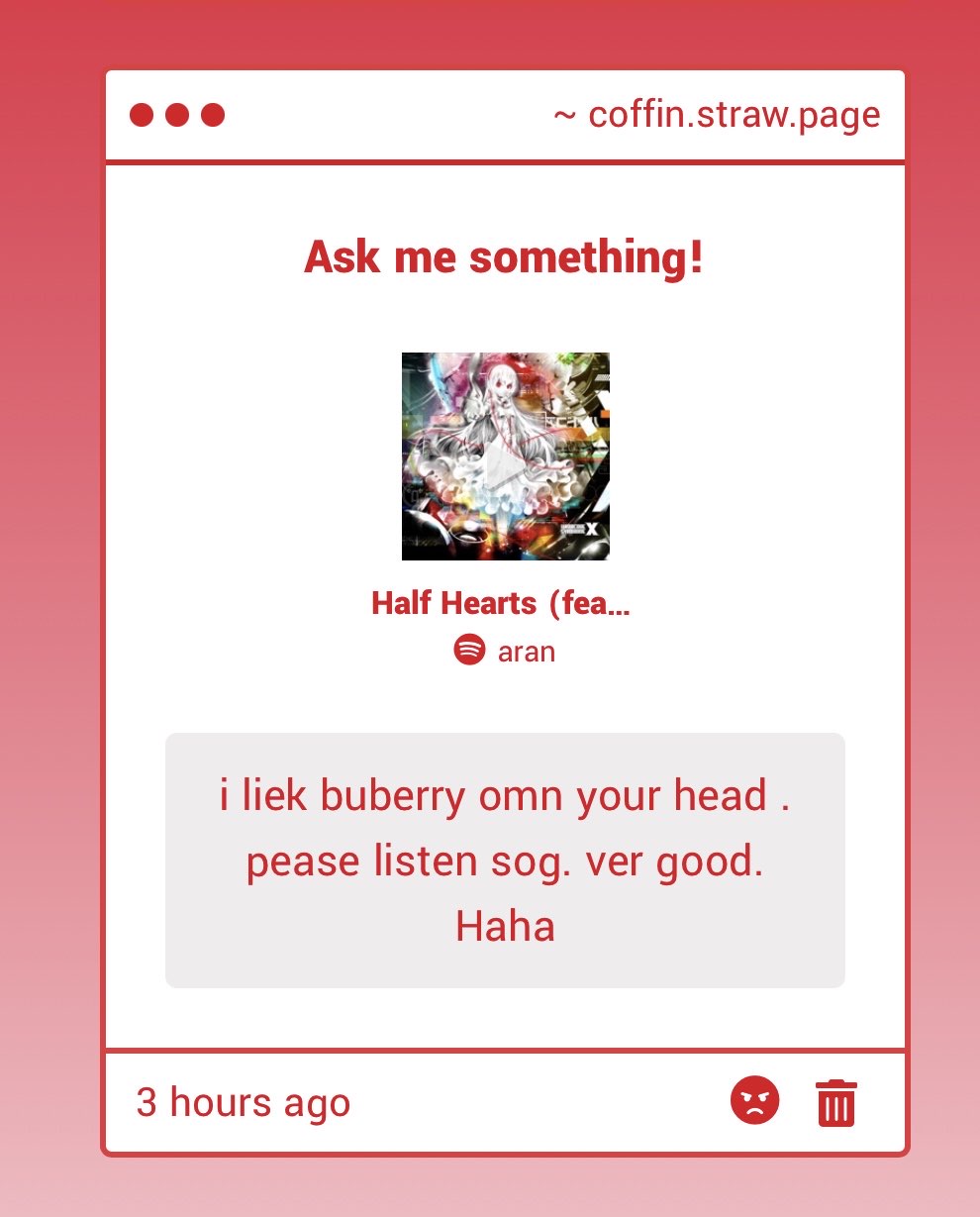980x1217 pixels.
Task: Delete this message with trash icon
Action: pos(835,1102)
